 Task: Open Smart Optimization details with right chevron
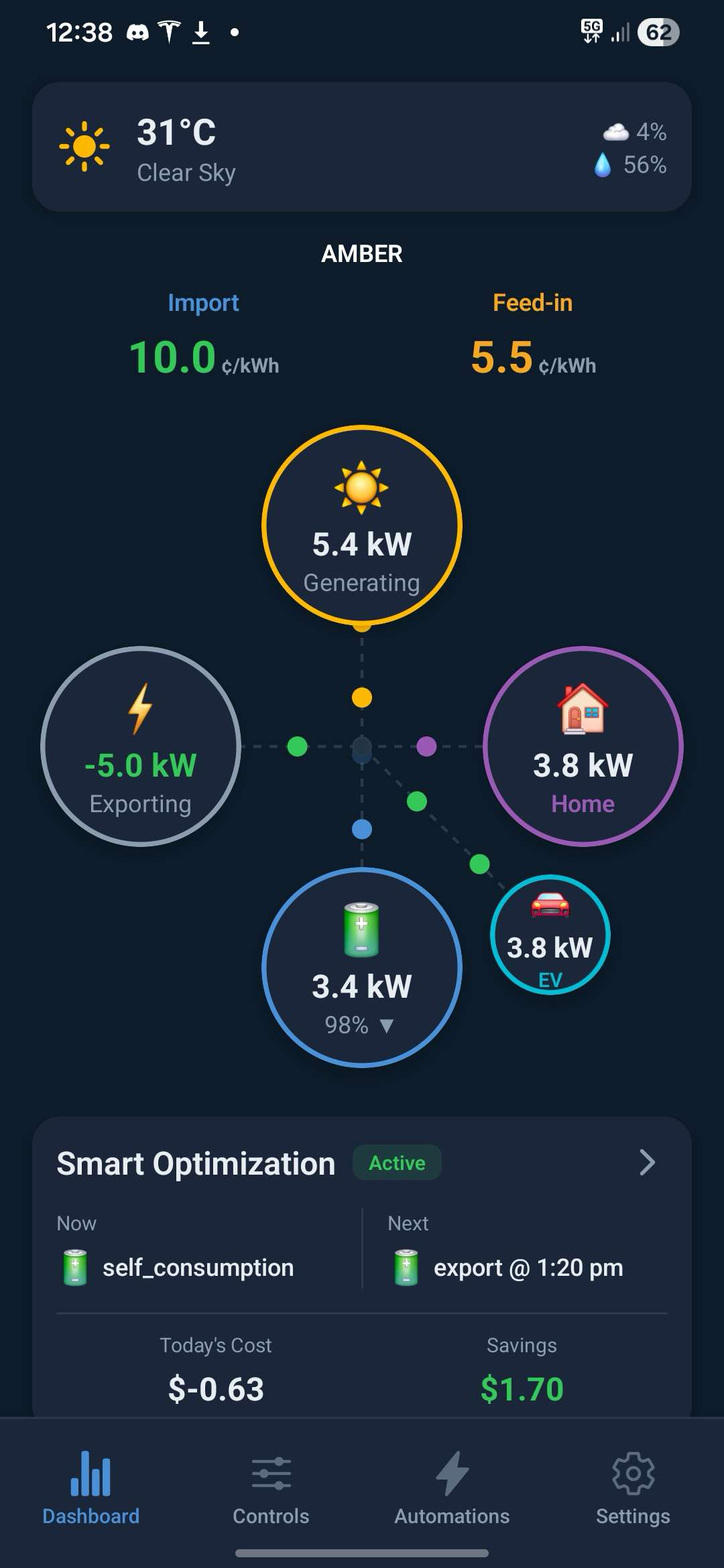[x=647, y=1163]
